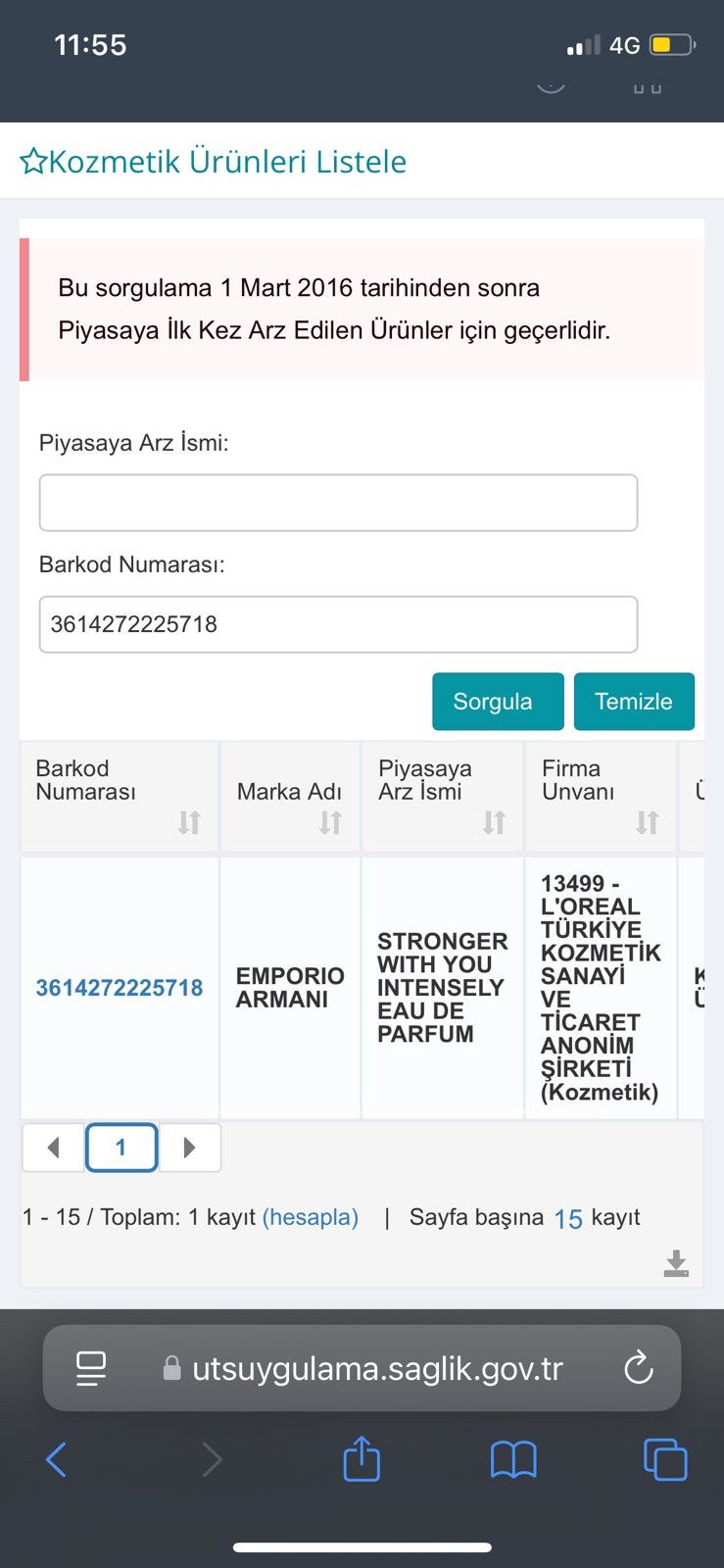The height and width of the screenshot is (1568, 724).
Task: Reload the page in Safari
Action: pos(639,1368)
